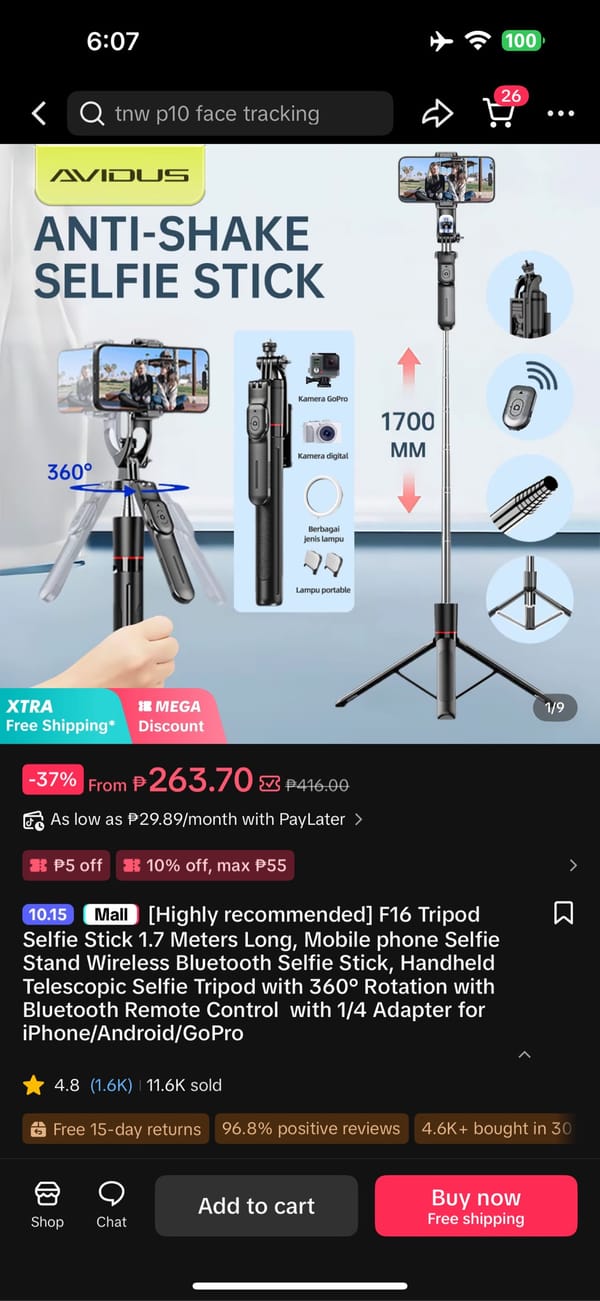The image size is (600, 1301).
Task: Visit the seller's Shop
Action: tap(47, 1205)
